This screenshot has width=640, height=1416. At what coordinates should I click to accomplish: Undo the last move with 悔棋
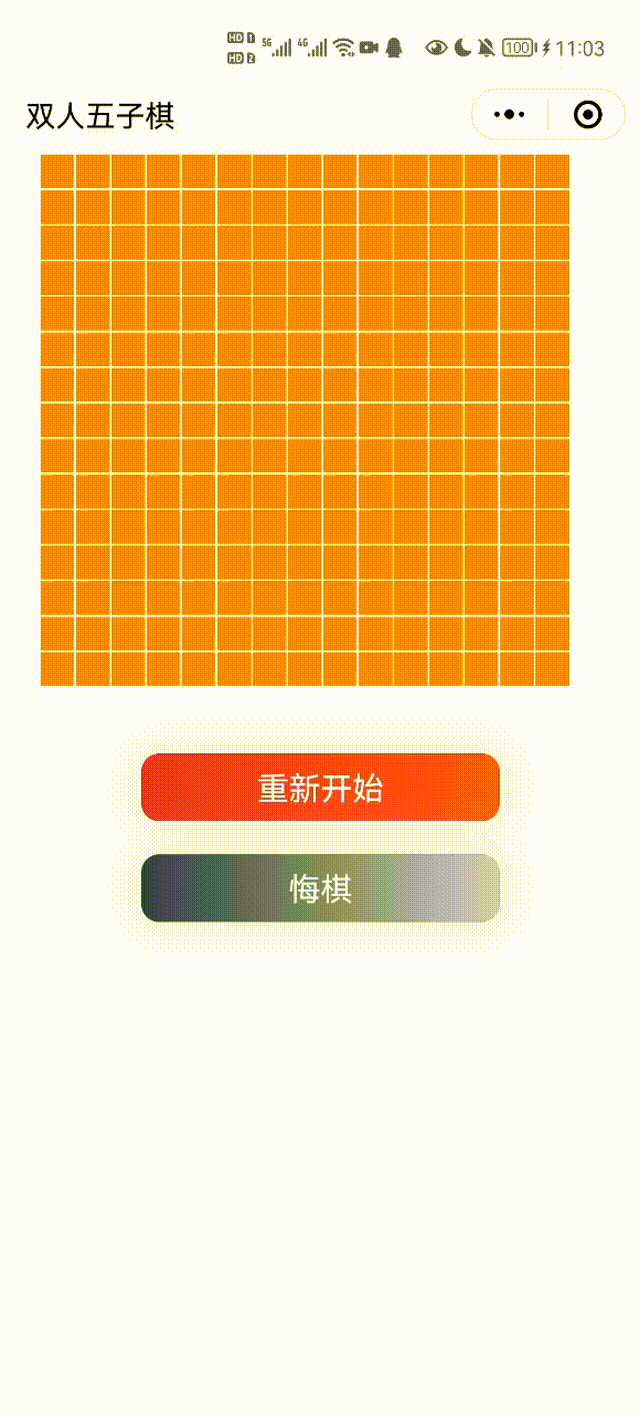pyautogui.click(x=320, y=888)
